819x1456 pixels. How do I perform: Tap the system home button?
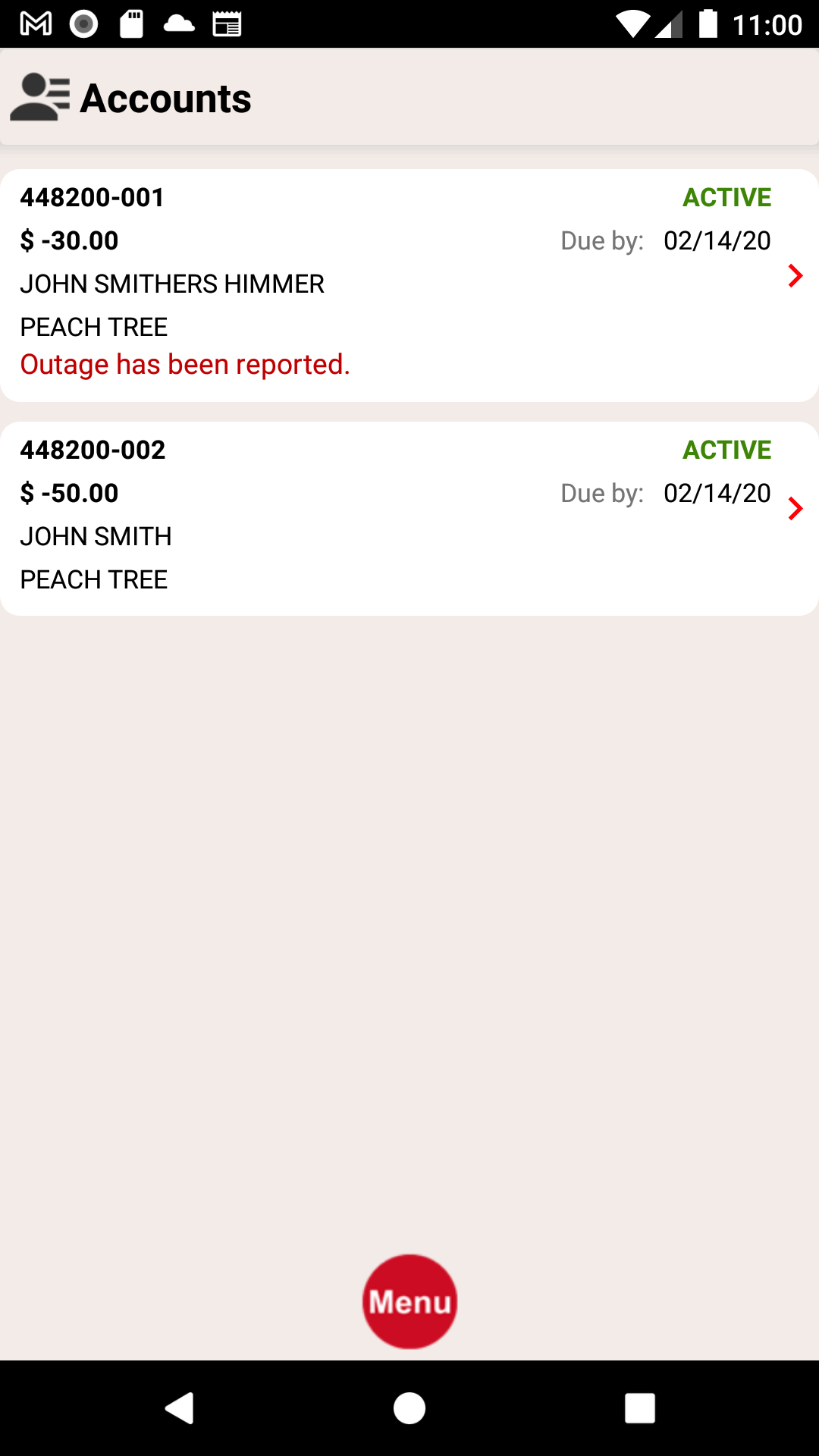[x=409, y=1408]
